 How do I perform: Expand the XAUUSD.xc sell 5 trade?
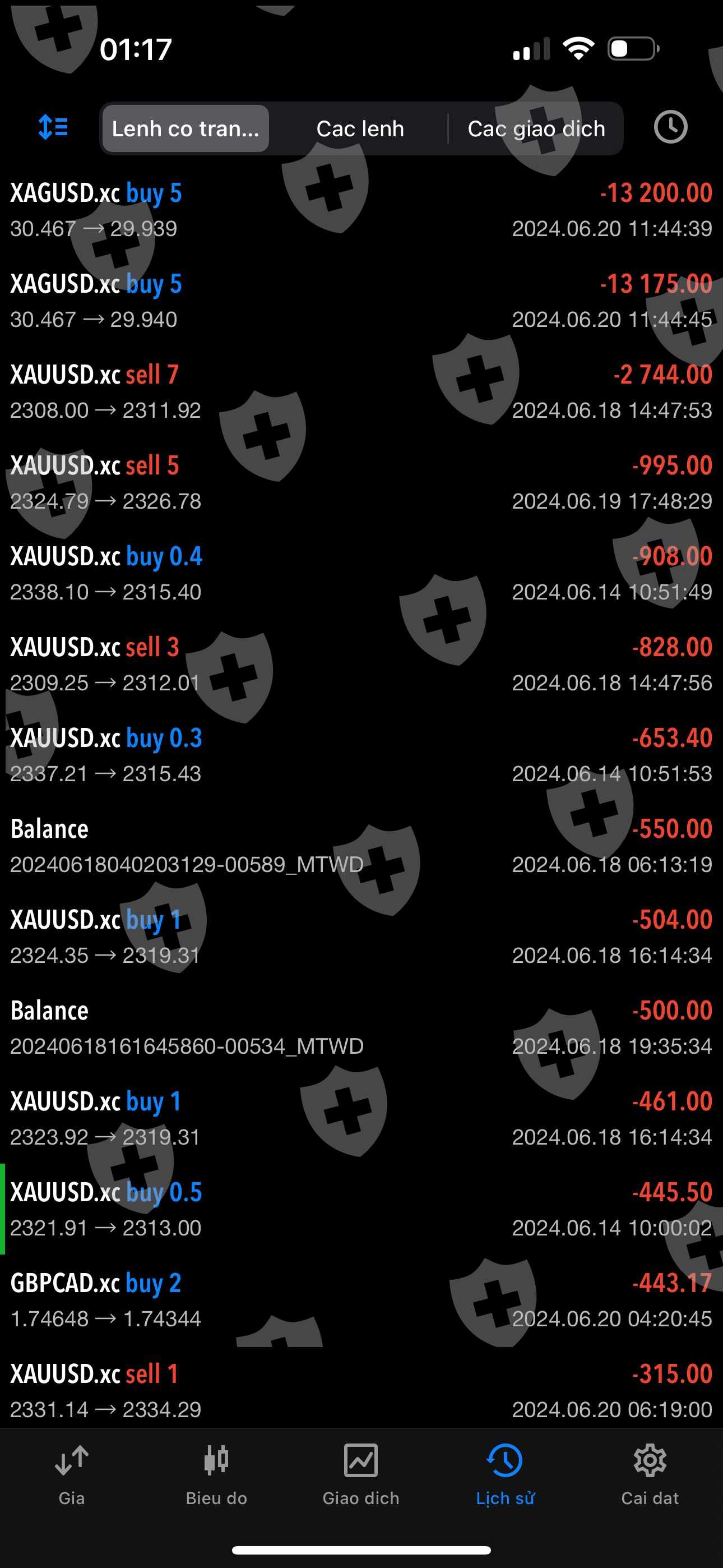(361, 483)
